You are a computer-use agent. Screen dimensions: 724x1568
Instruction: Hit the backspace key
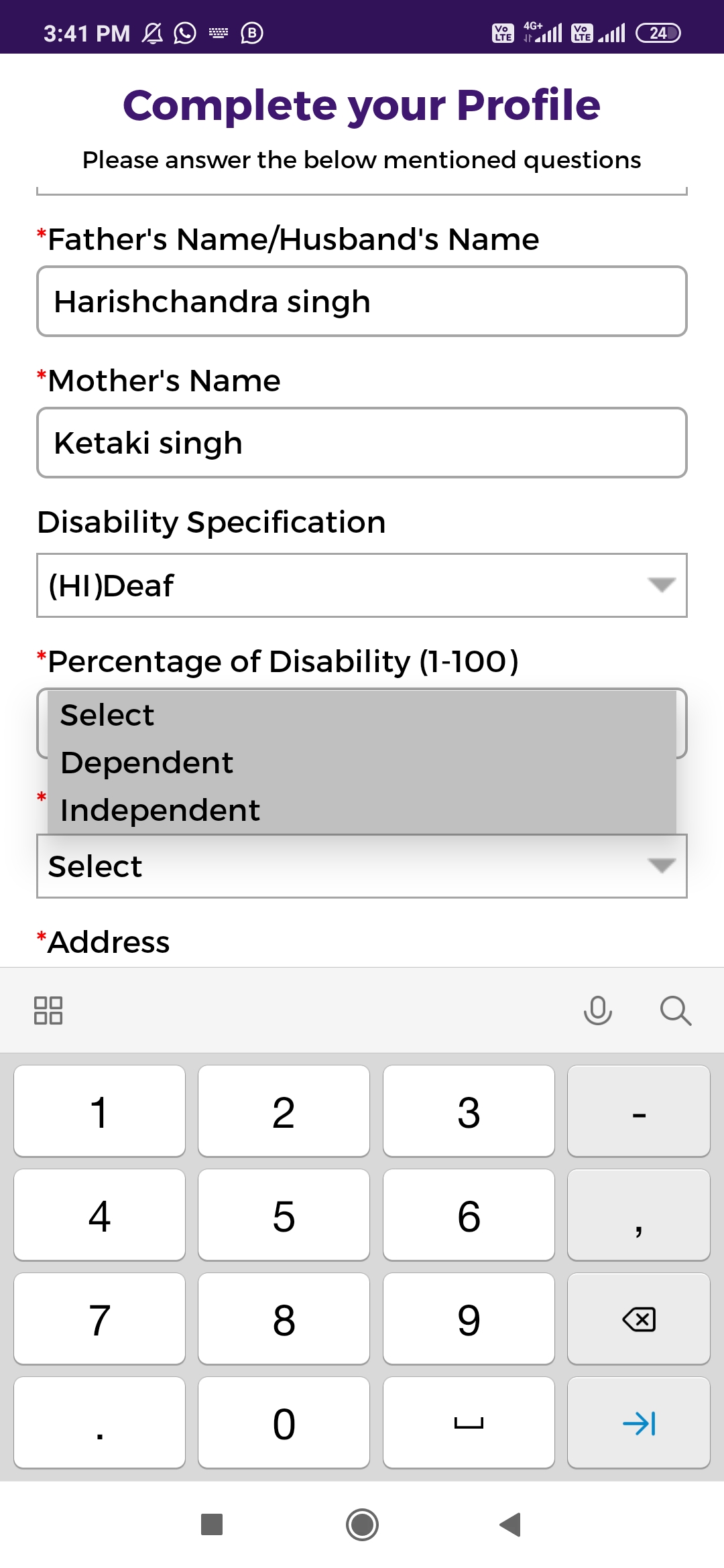pos(639,1319)
